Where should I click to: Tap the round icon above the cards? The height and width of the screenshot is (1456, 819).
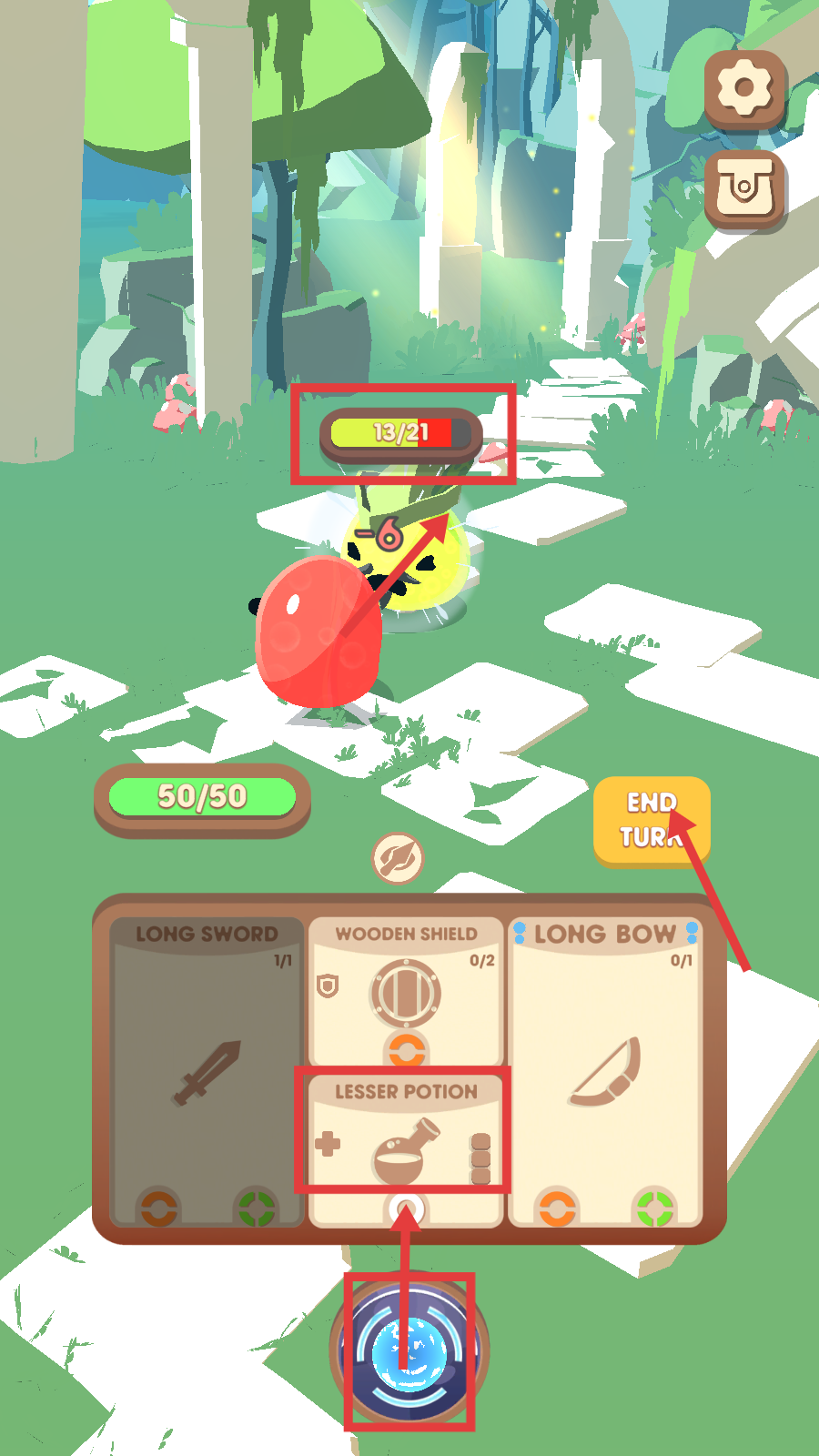398,857
